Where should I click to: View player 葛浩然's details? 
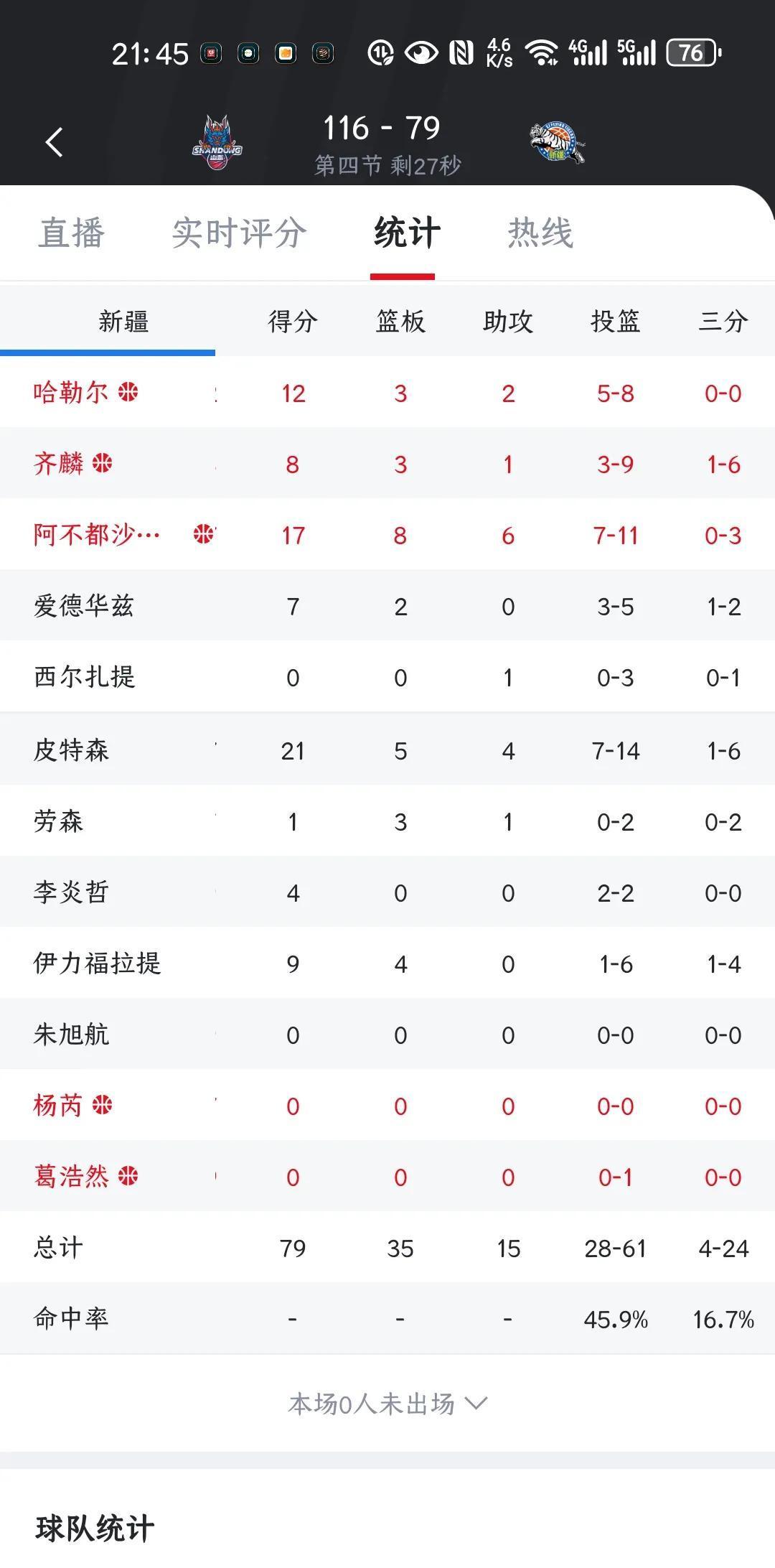pos(71,1177)
